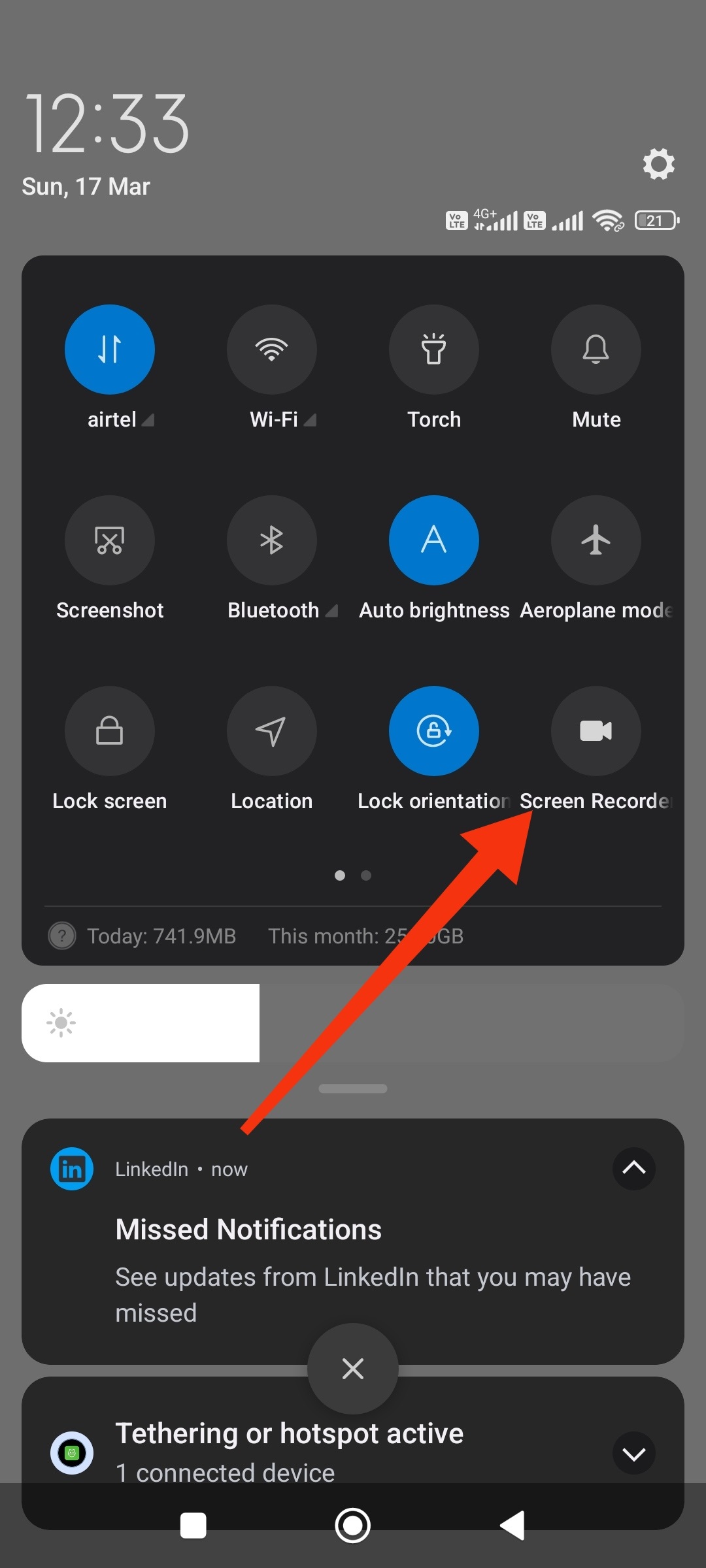Image resolution: width=706 pixels, height=1568 pixels.
Task: Activate Mute mode
Action: [596, 350]
